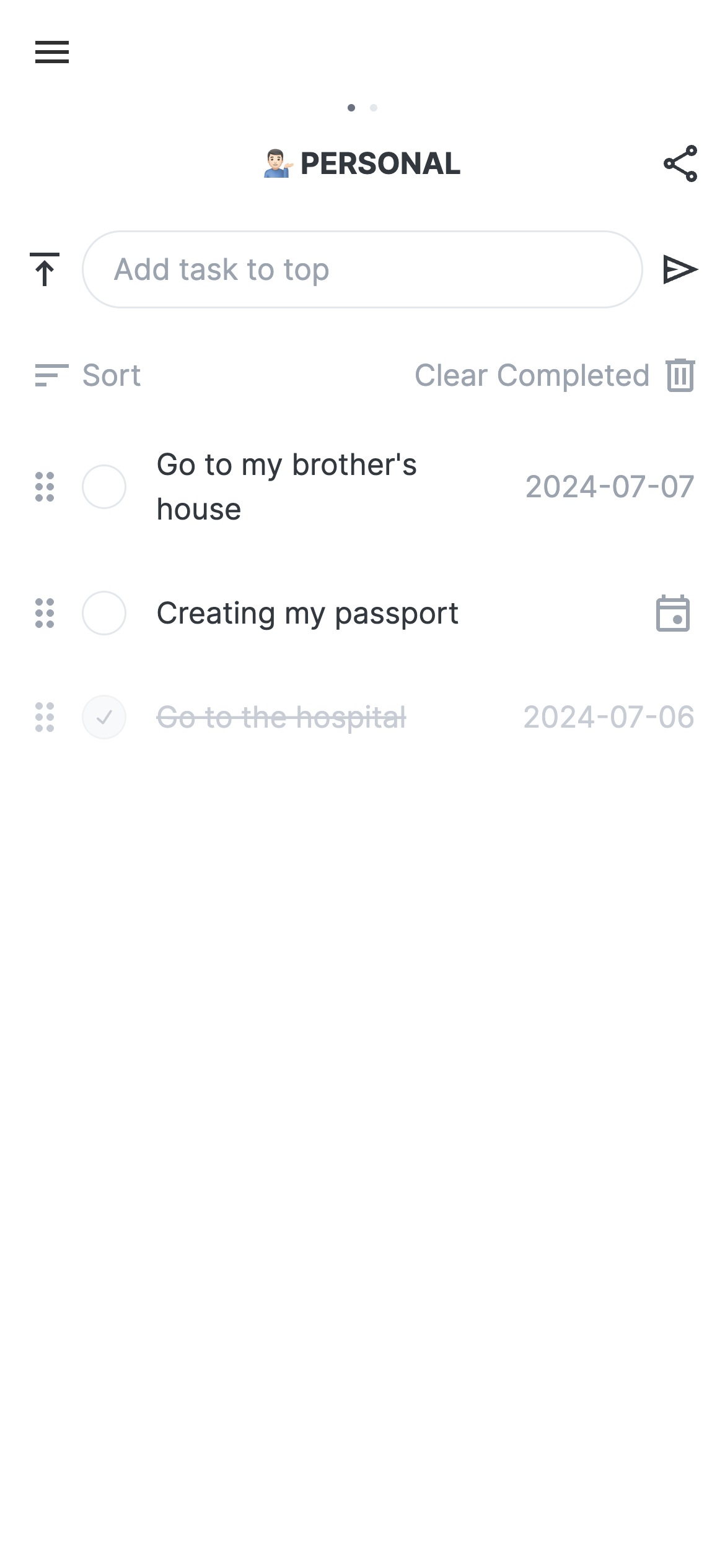This screenshot has width=725, height=1568.
Task: Change the 2024-07-07 due date
Action: coord(610,487)
